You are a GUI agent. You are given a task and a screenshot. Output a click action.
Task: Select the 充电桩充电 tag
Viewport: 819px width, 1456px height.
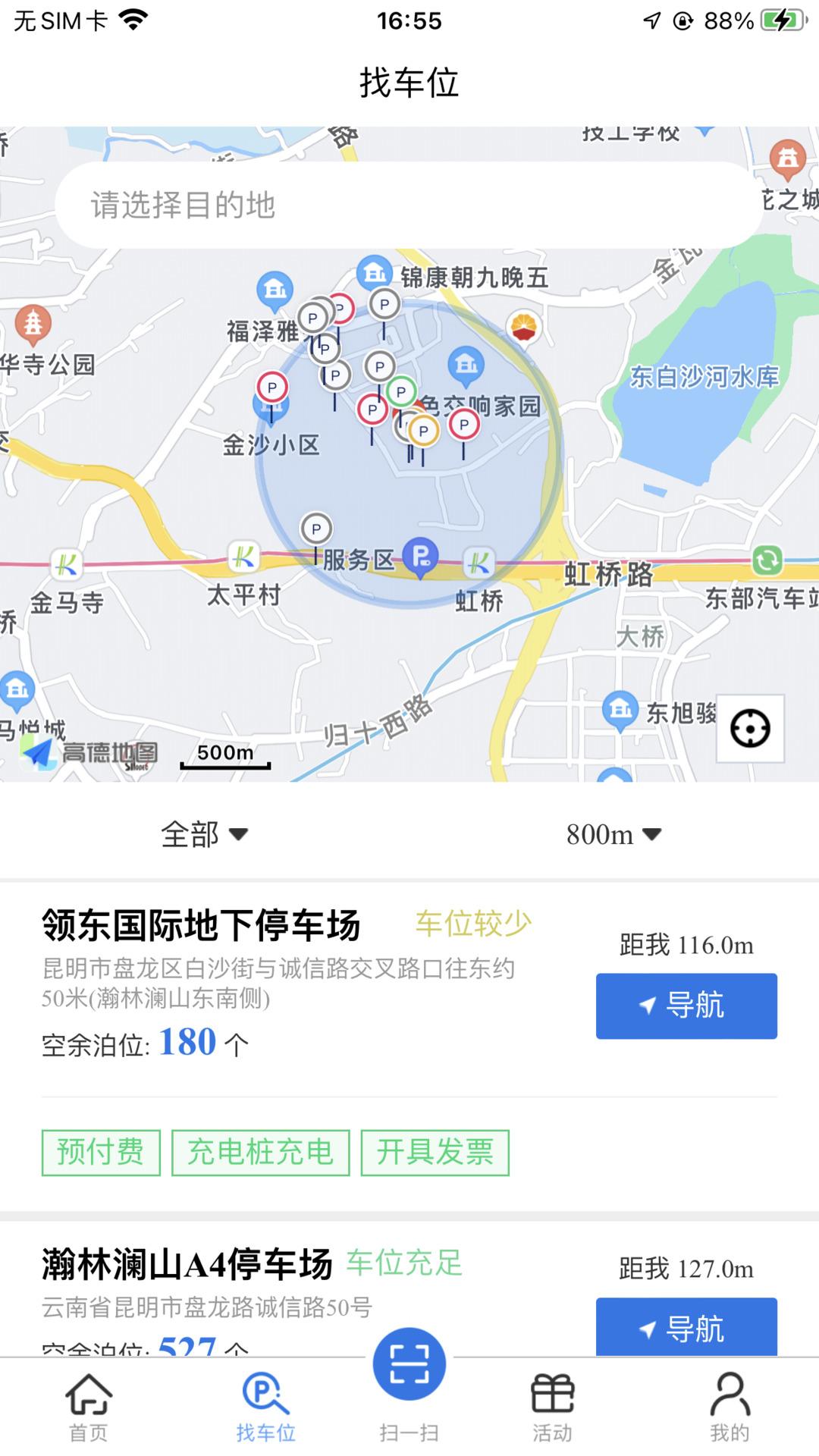point(261,1153)
